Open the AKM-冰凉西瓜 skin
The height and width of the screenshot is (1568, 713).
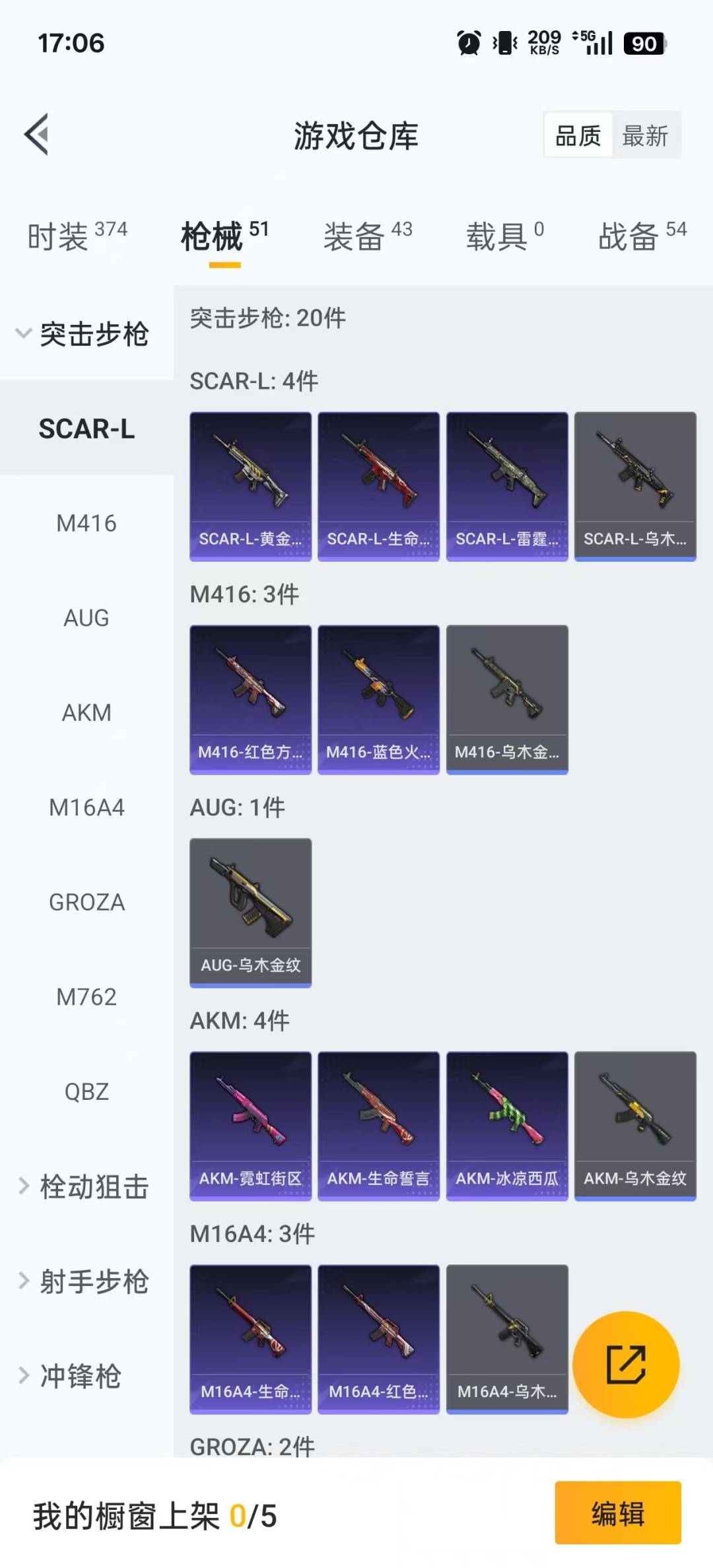click(x=506, y=1126)
